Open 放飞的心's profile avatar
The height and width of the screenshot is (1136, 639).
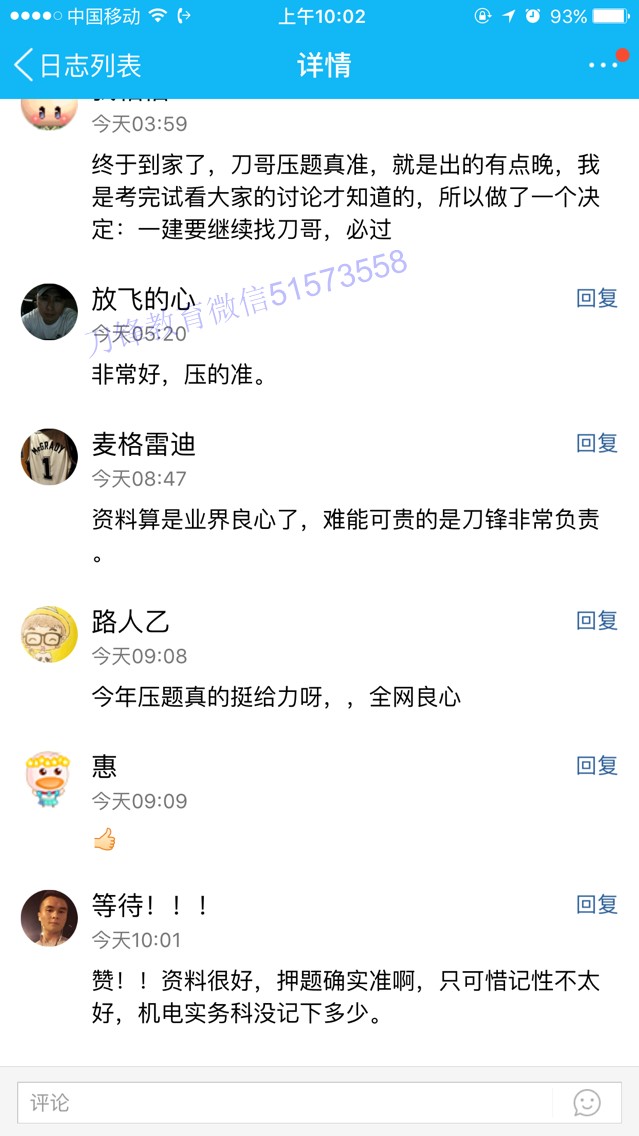pos(49,312)
